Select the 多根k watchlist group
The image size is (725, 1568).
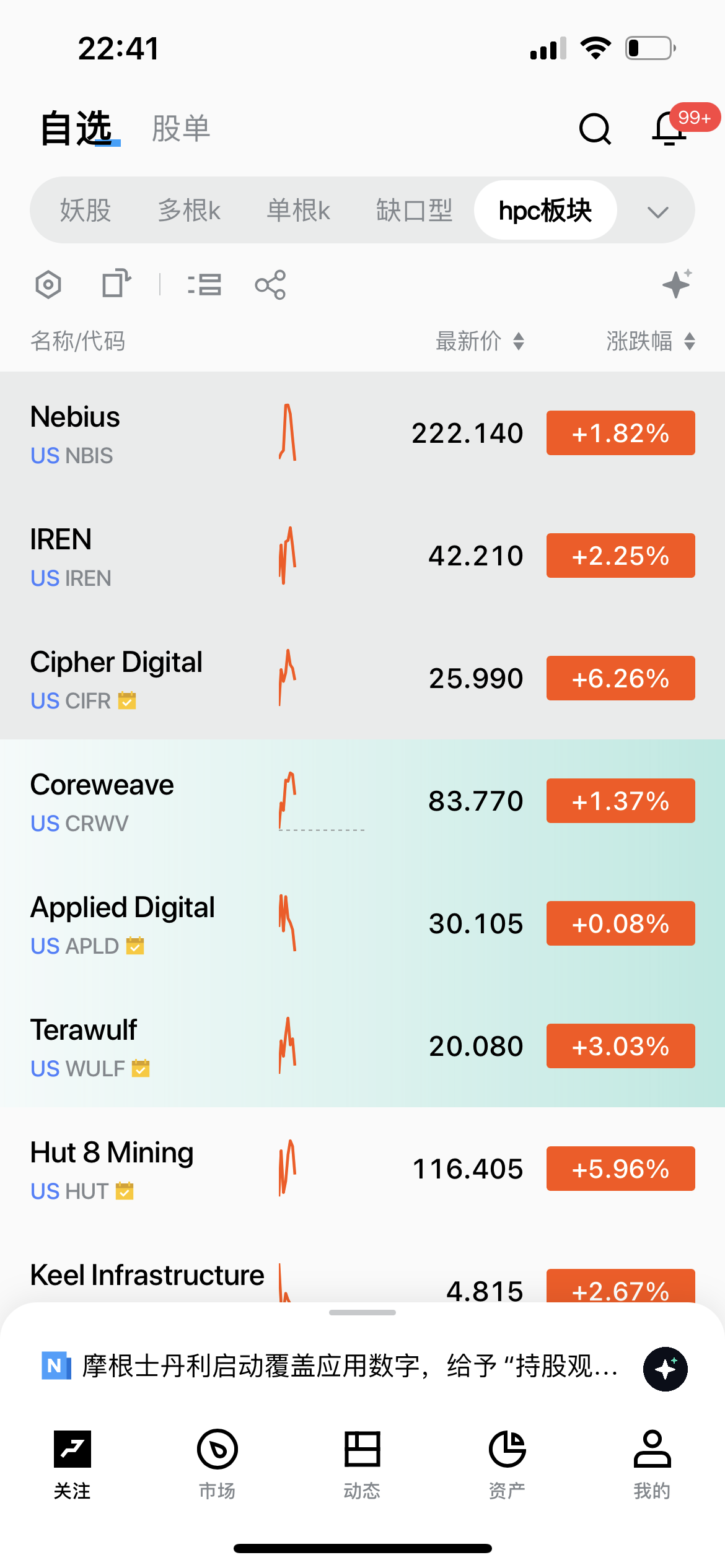click(x=189, y=211)
